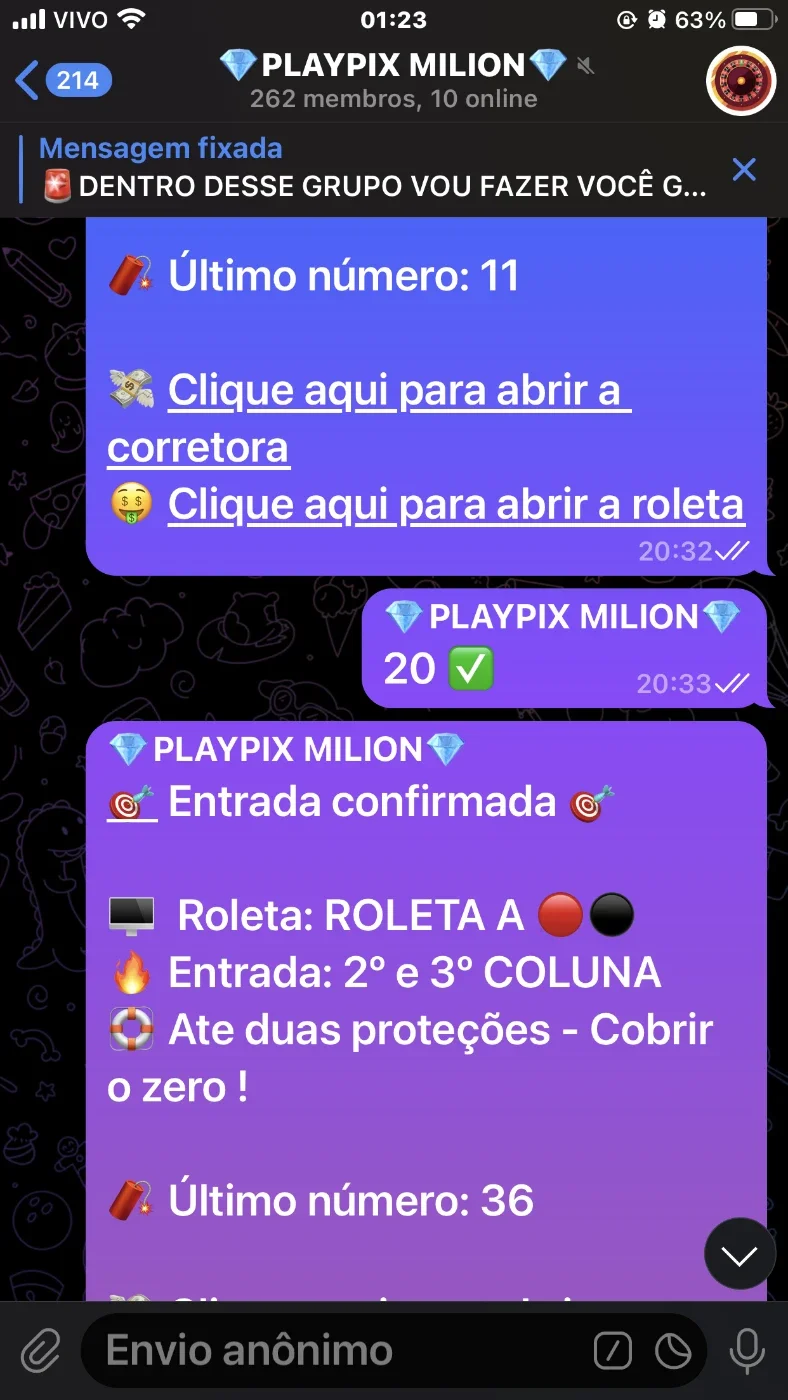Tap the attachment paperclip icon
Image resolution: width=788 pixels, height=1400 pixels.
(x=41, y=1351)
